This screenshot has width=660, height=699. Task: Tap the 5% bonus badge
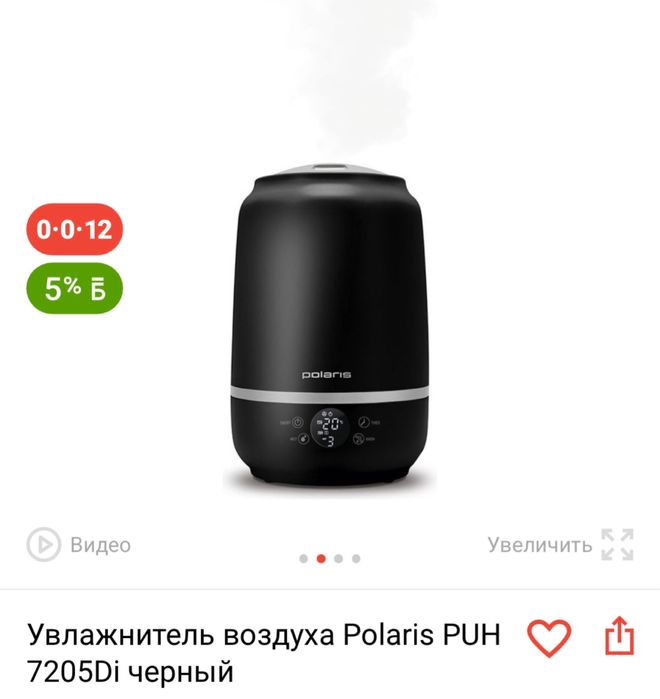74,289
